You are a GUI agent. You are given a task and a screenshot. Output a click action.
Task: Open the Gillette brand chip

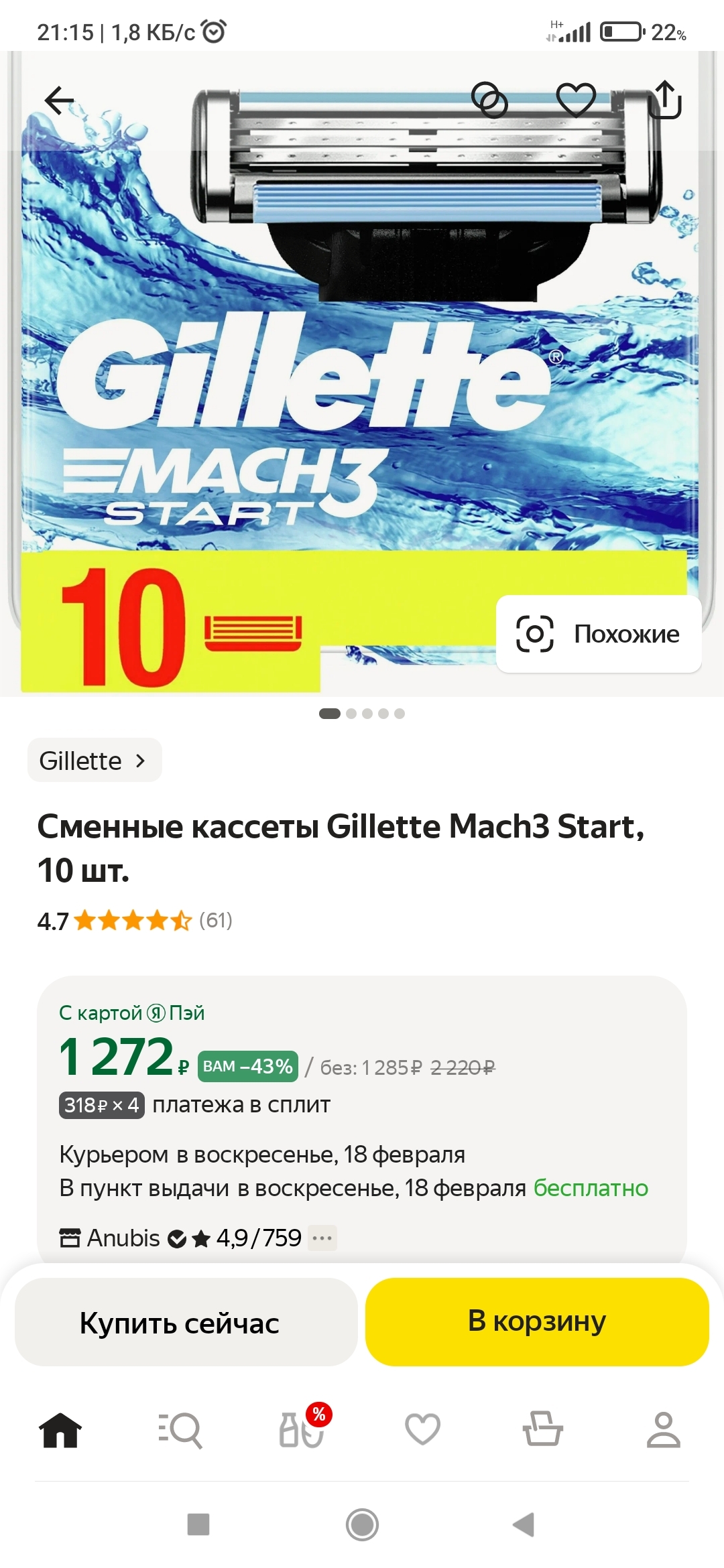coord(95,760)
